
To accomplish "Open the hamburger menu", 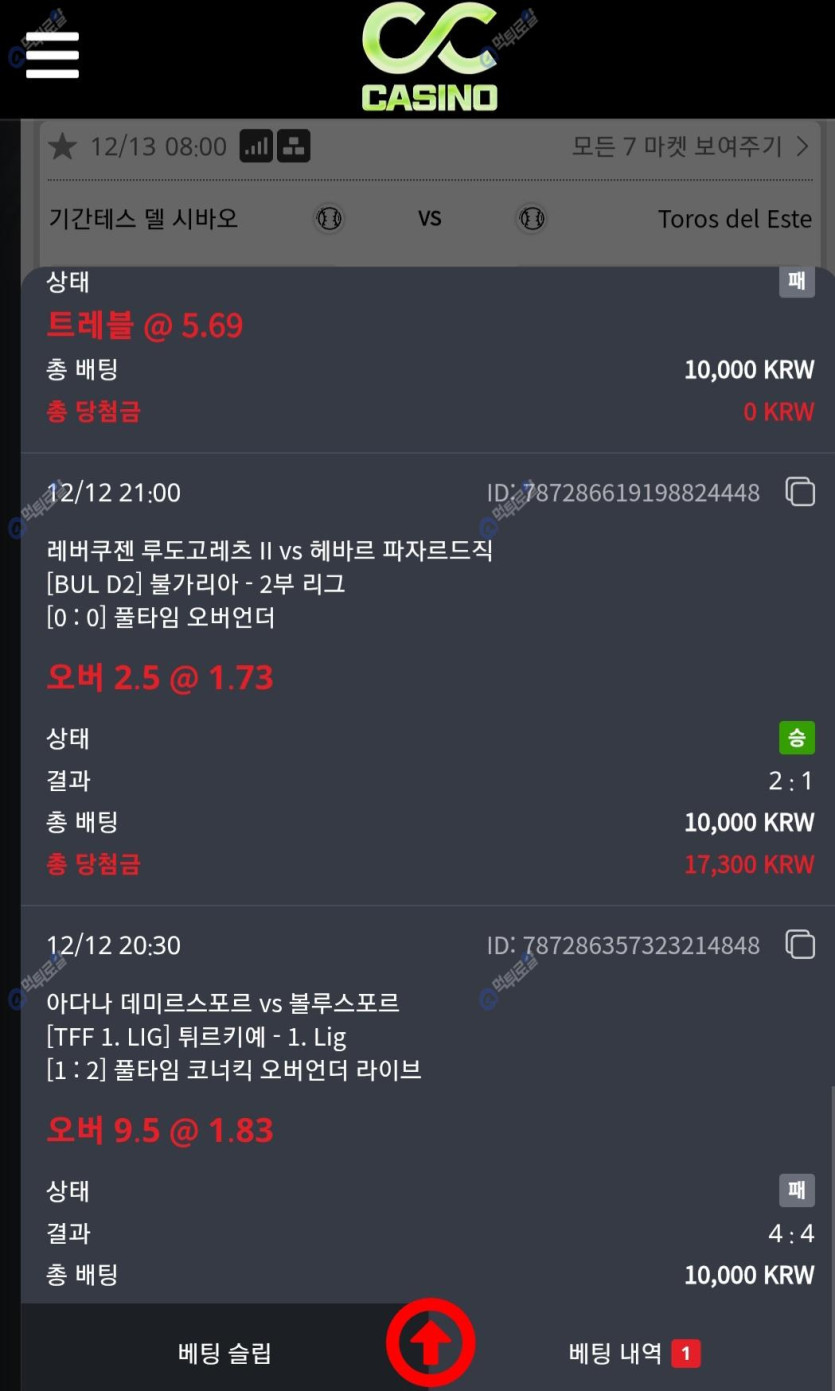I will pos(52,55).
